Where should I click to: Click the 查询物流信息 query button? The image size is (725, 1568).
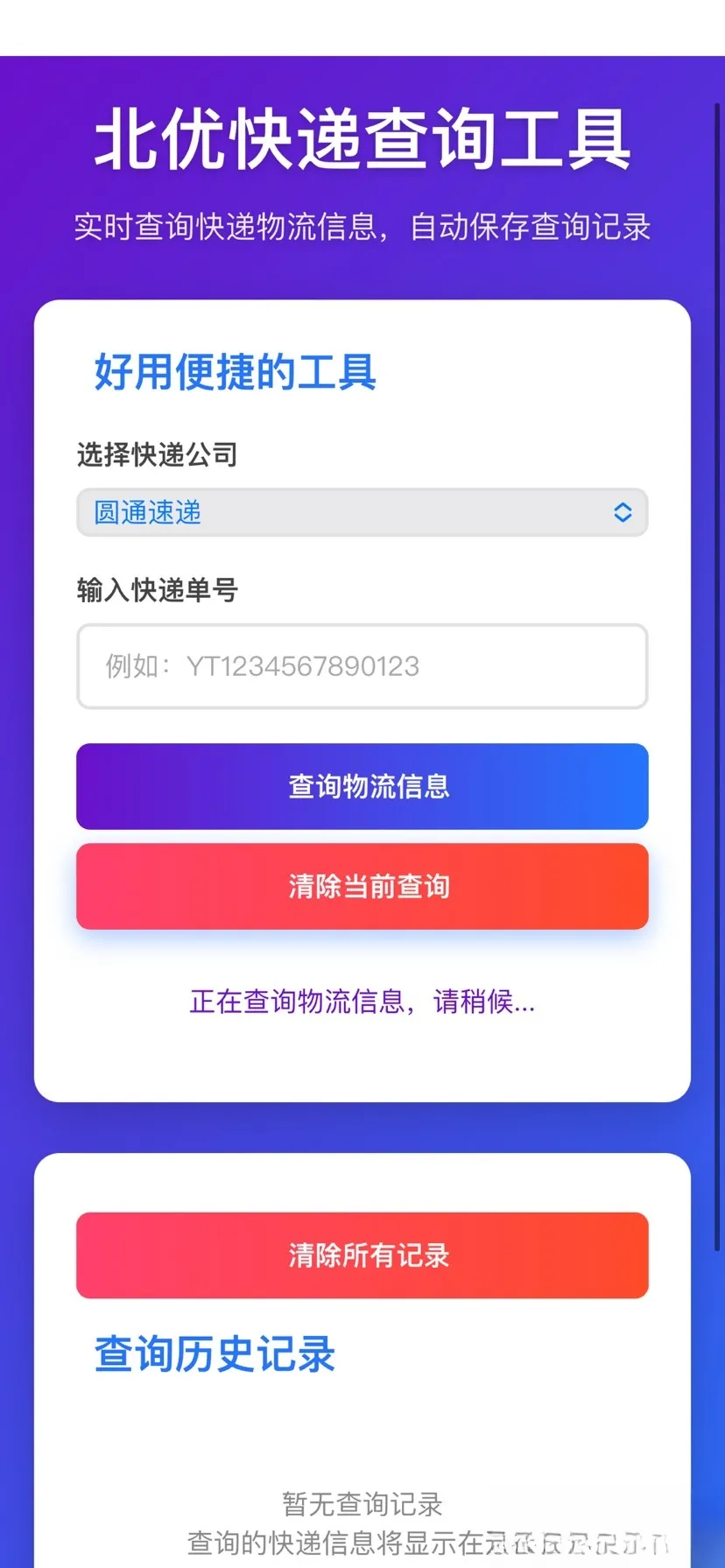(x=362, y=786)
